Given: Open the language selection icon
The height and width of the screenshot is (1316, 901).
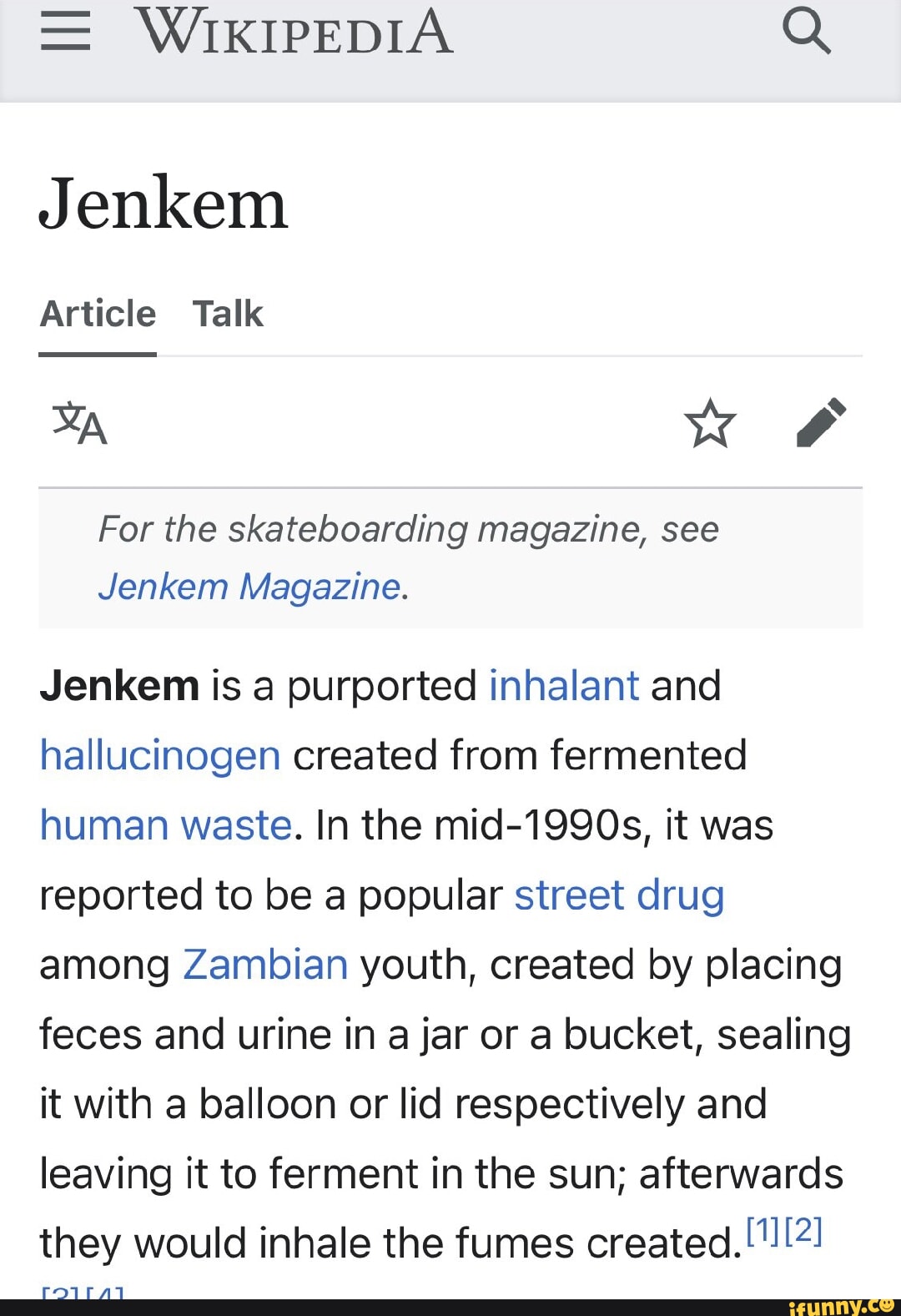Looking at the screenshot, I should click(x=80, y=423).
